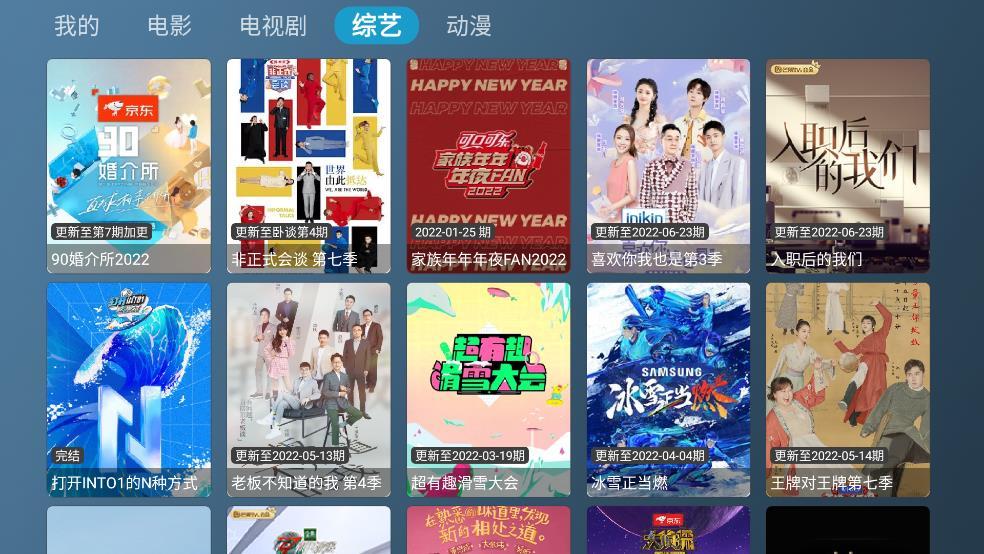
Task: Open 老板不知道的我 第4季
Action: click(309, 390)
